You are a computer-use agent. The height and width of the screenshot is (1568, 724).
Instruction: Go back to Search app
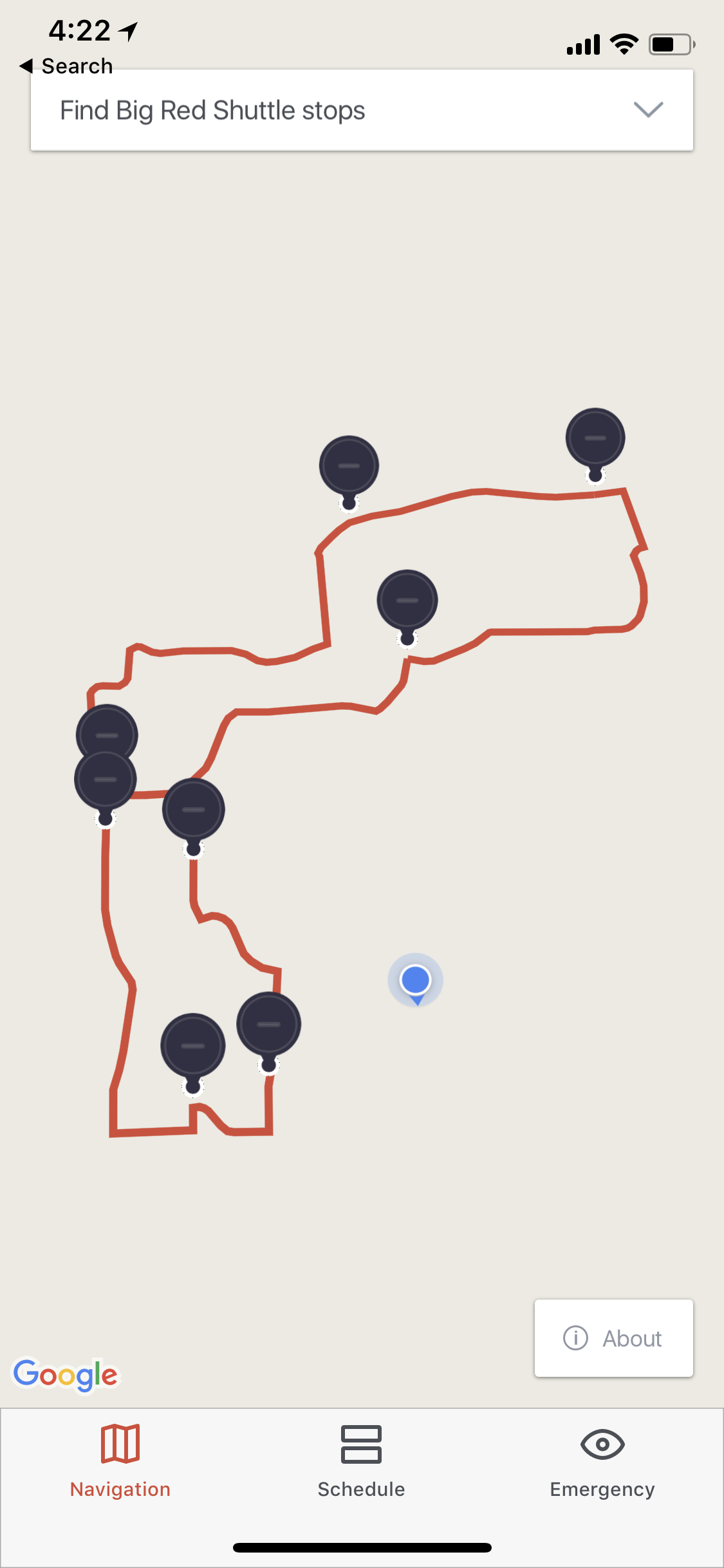click(66, 66)
